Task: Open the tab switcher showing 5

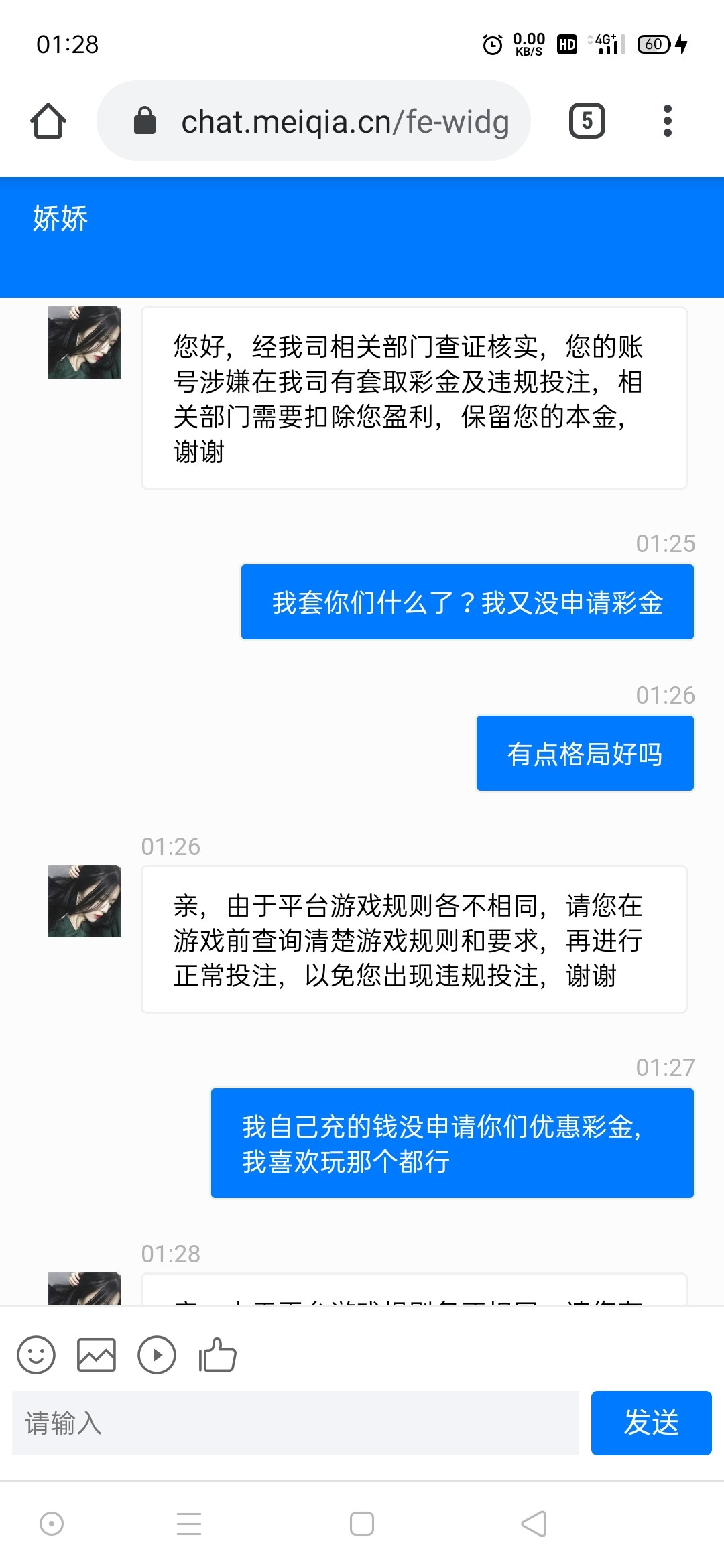Action: coord(587,121)
